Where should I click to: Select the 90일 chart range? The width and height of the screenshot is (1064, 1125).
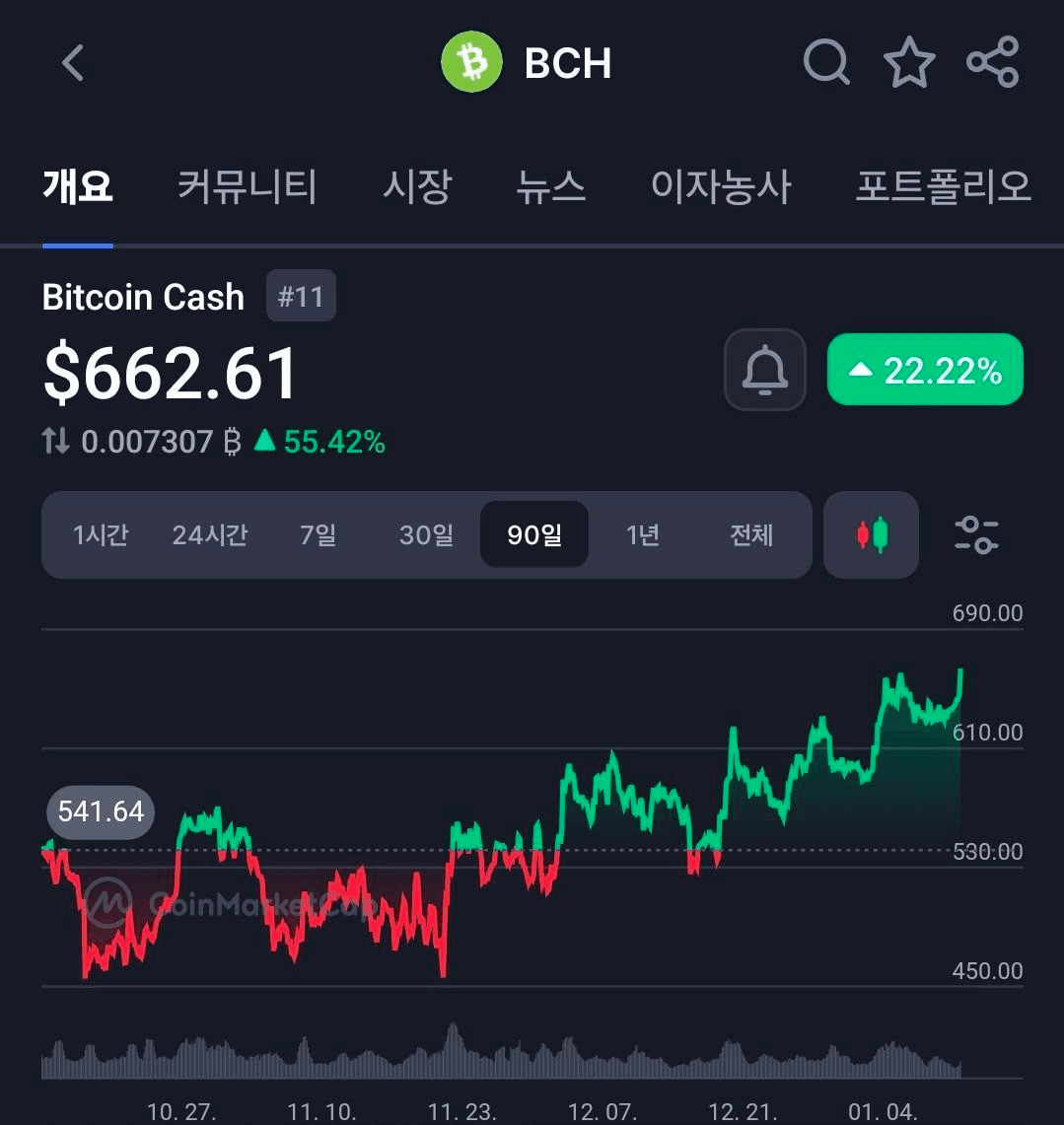coord(533,534)
